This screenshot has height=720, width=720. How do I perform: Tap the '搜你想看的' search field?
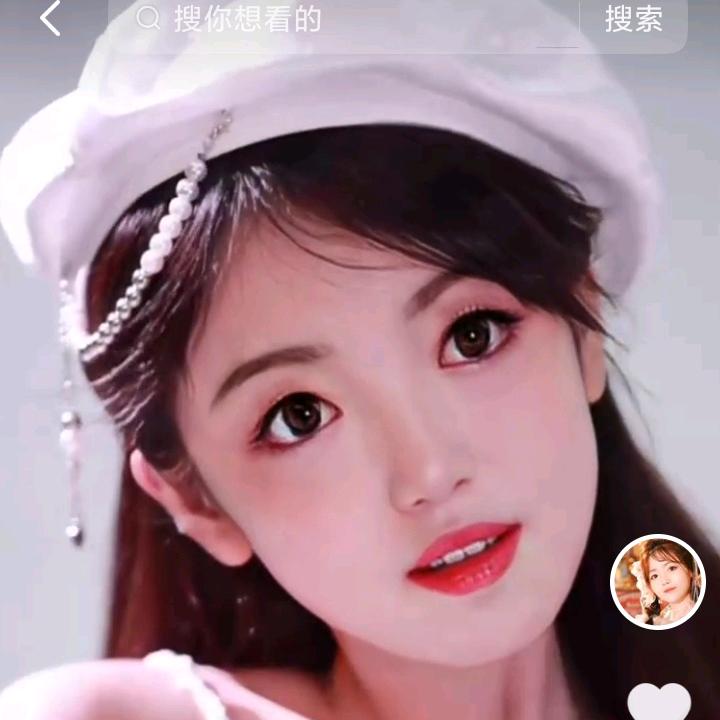coord(343,20)
